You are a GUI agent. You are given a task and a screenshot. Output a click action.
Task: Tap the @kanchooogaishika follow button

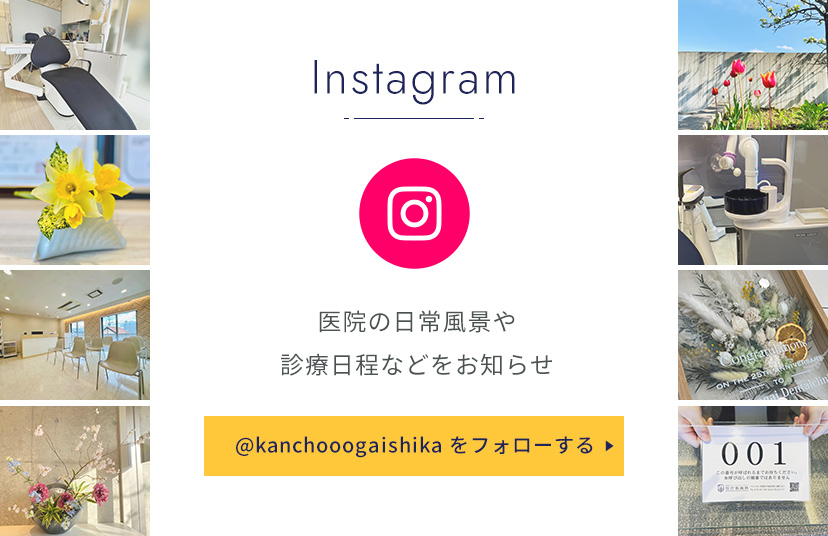coord(414,446)
